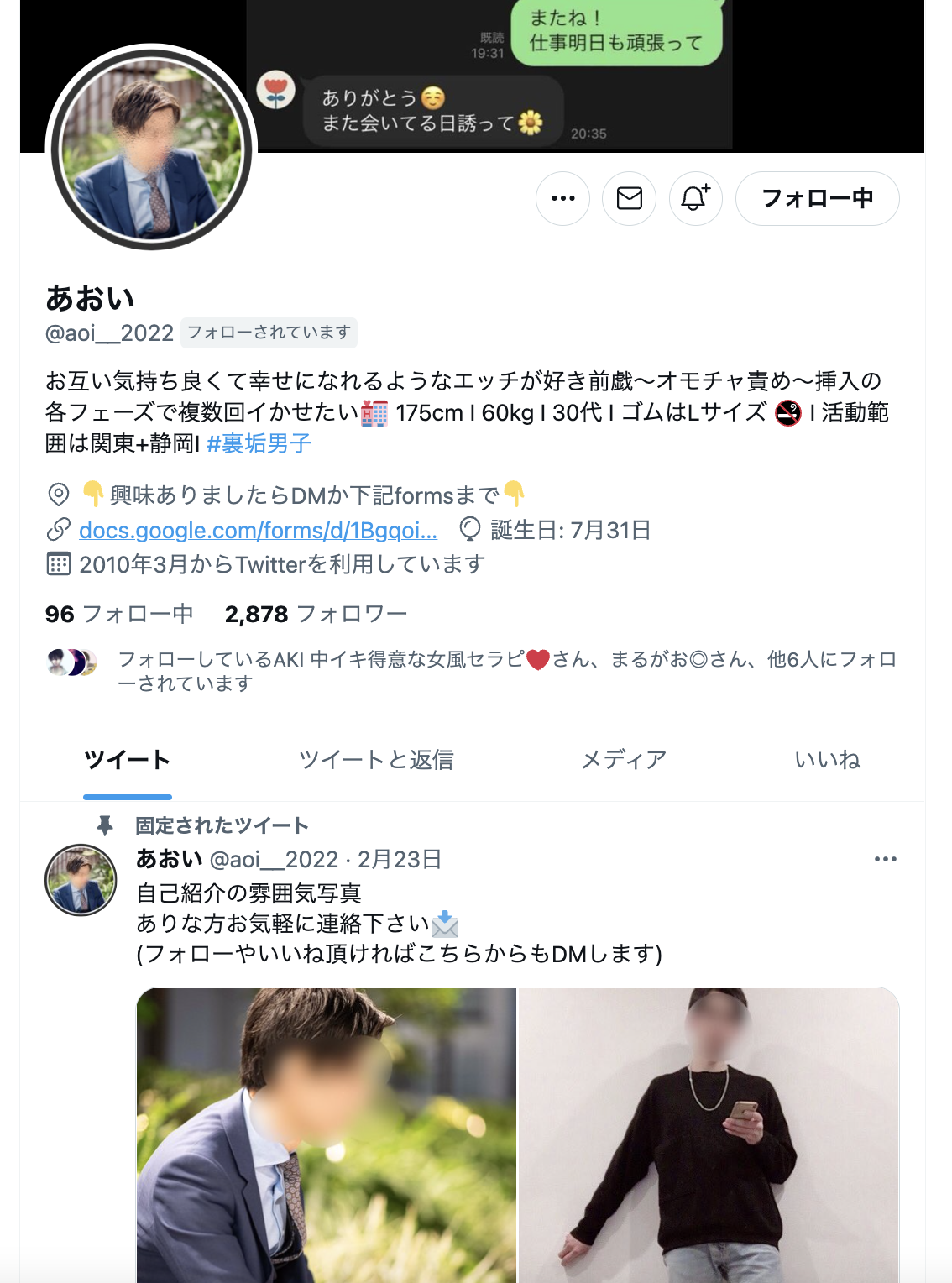Switch to ツイートと返信 tab
This screenshot has width=952, height=1283.
(x=375, y=760)
